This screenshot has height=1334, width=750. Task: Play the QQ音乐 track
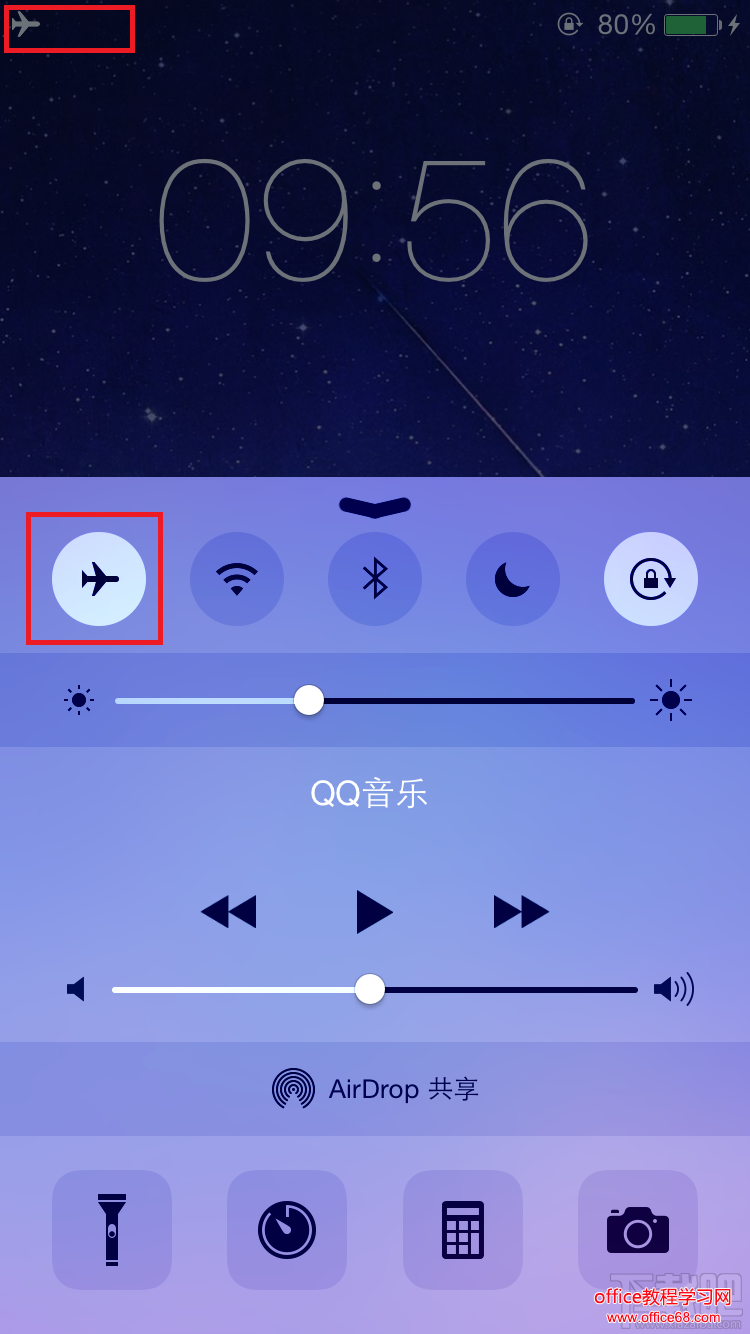pos(374,912)
